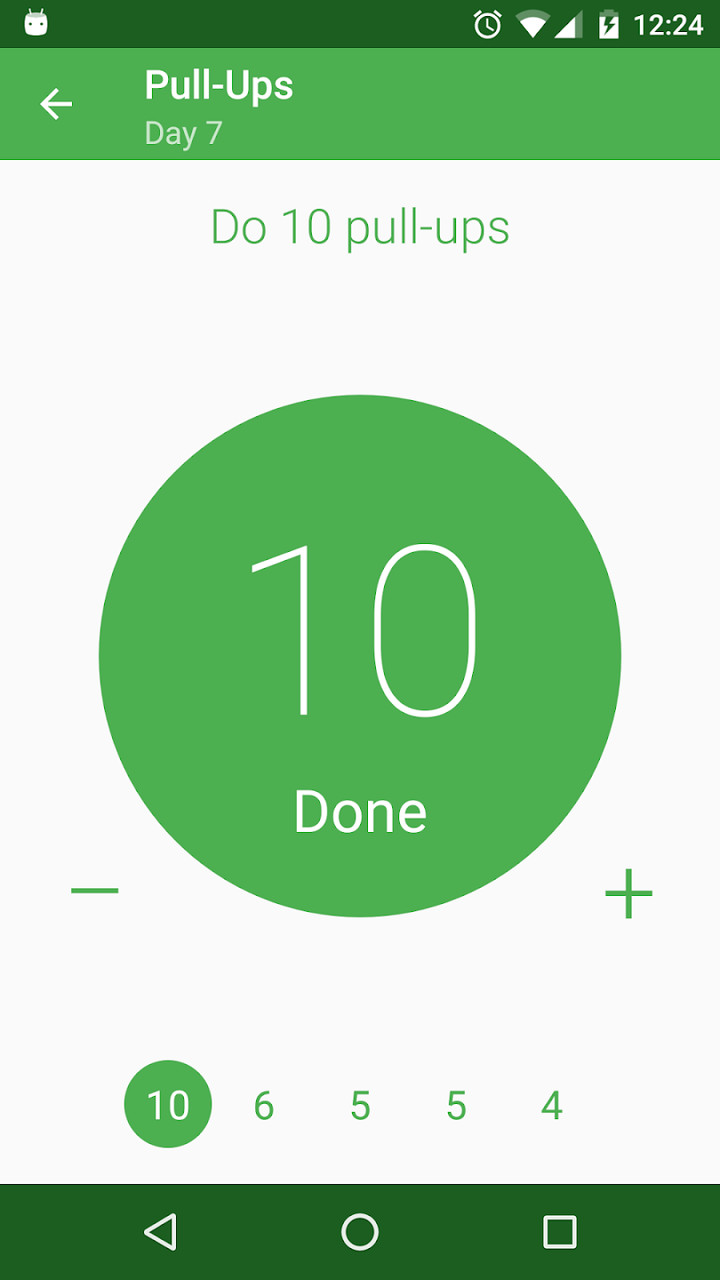Increase the pull-up count with plus

(628, 893)
